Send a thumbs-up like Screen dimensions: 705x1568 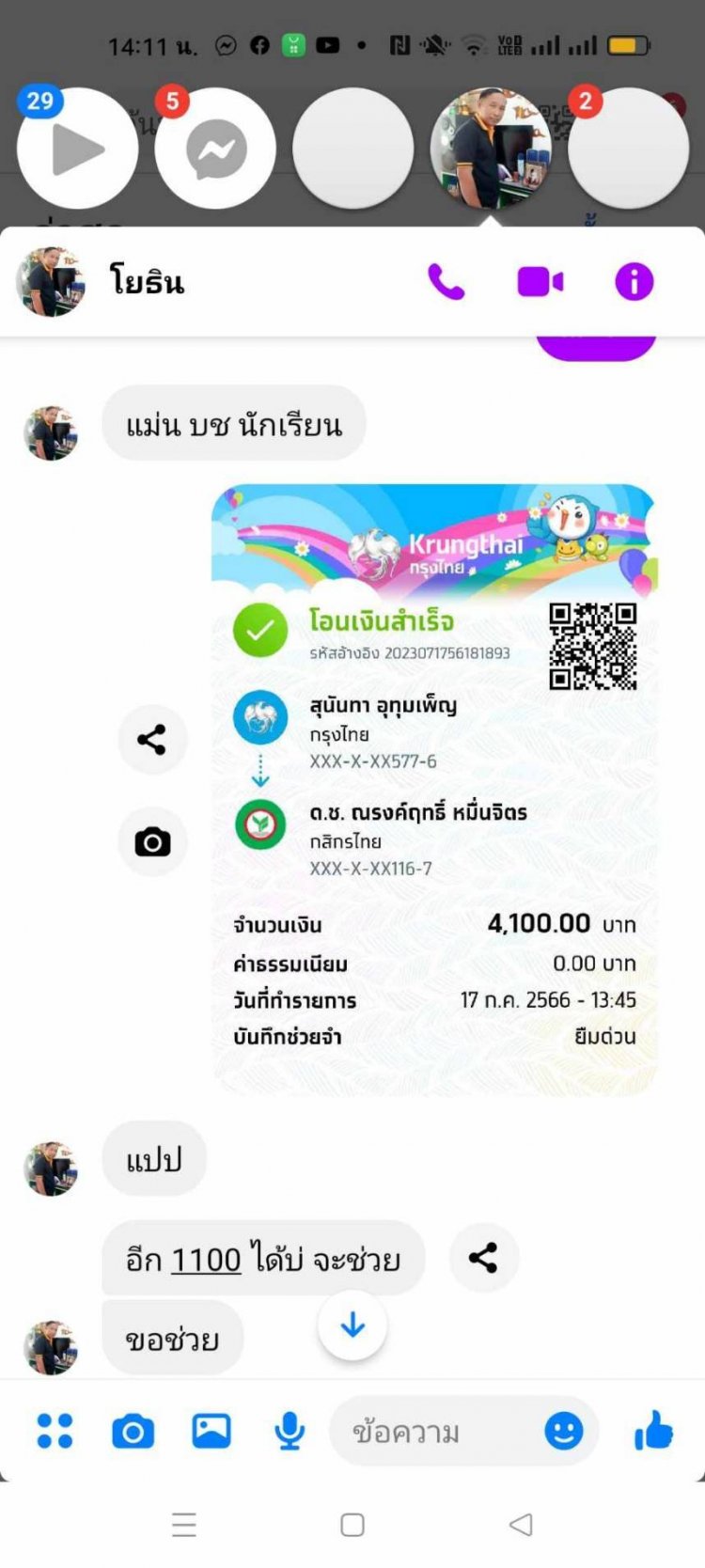(654, 1432)
